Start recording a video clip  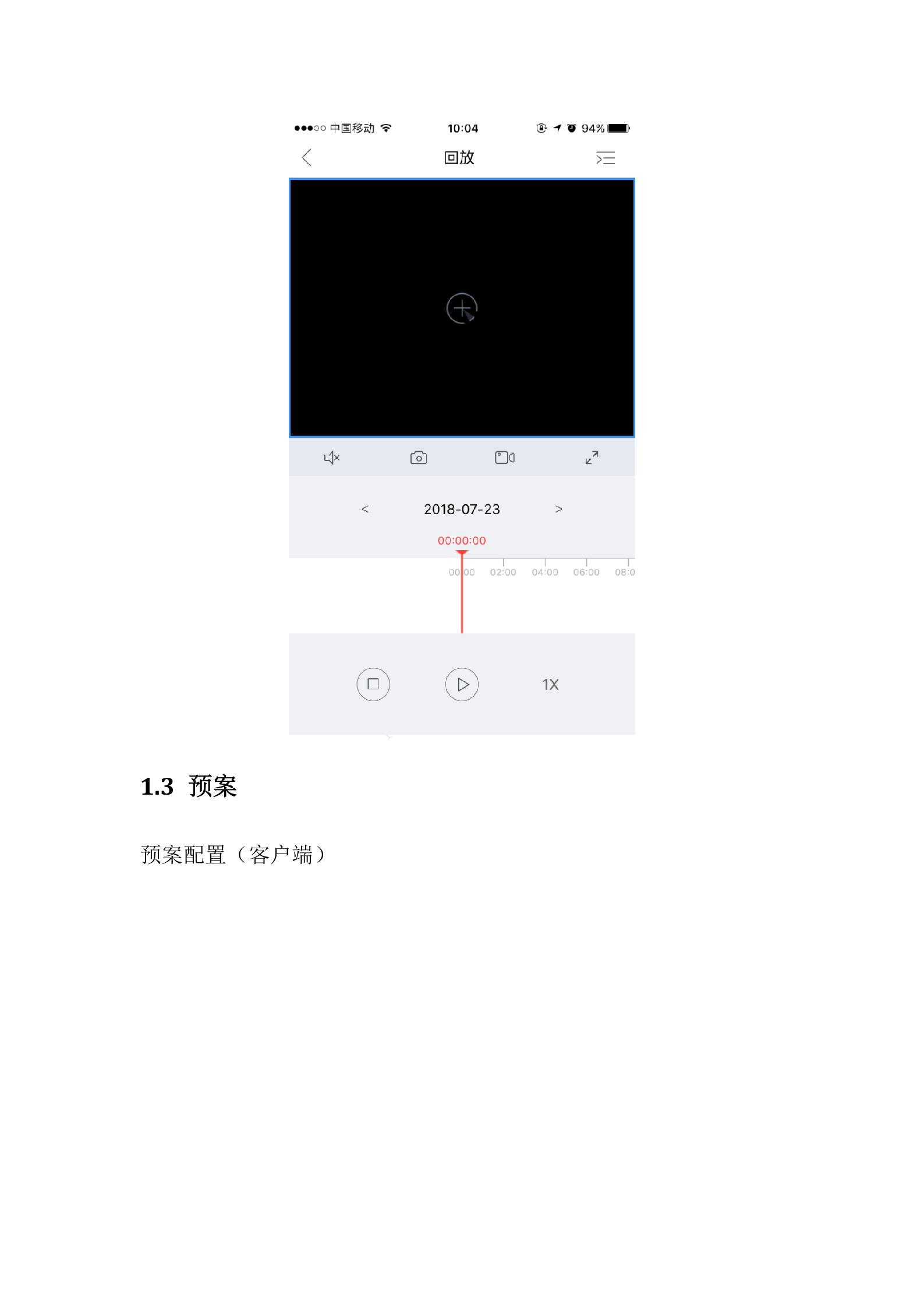point(504,458)
